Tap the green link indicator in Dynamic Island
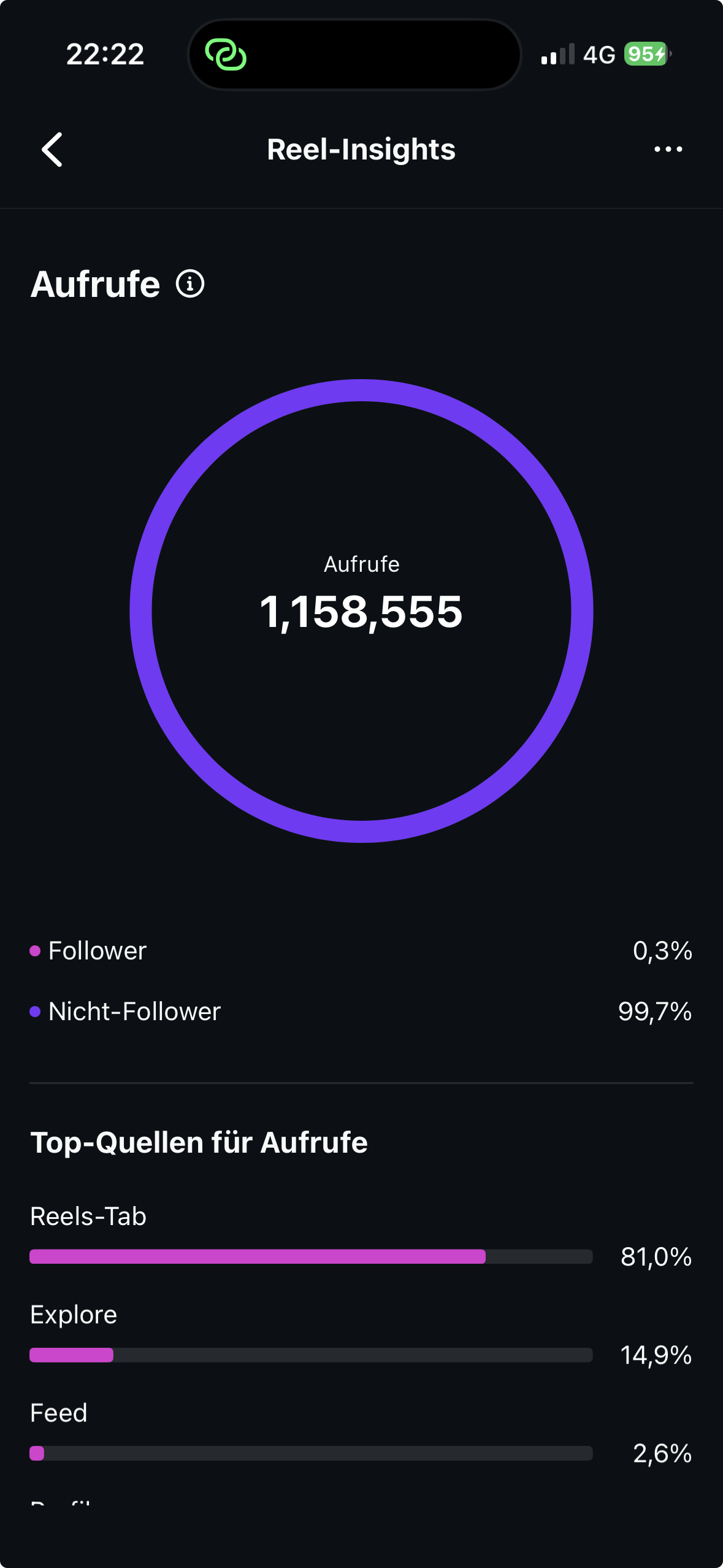Image resolution: width=723 pixels, height=1568 pixels. click(x=226, y=55)
